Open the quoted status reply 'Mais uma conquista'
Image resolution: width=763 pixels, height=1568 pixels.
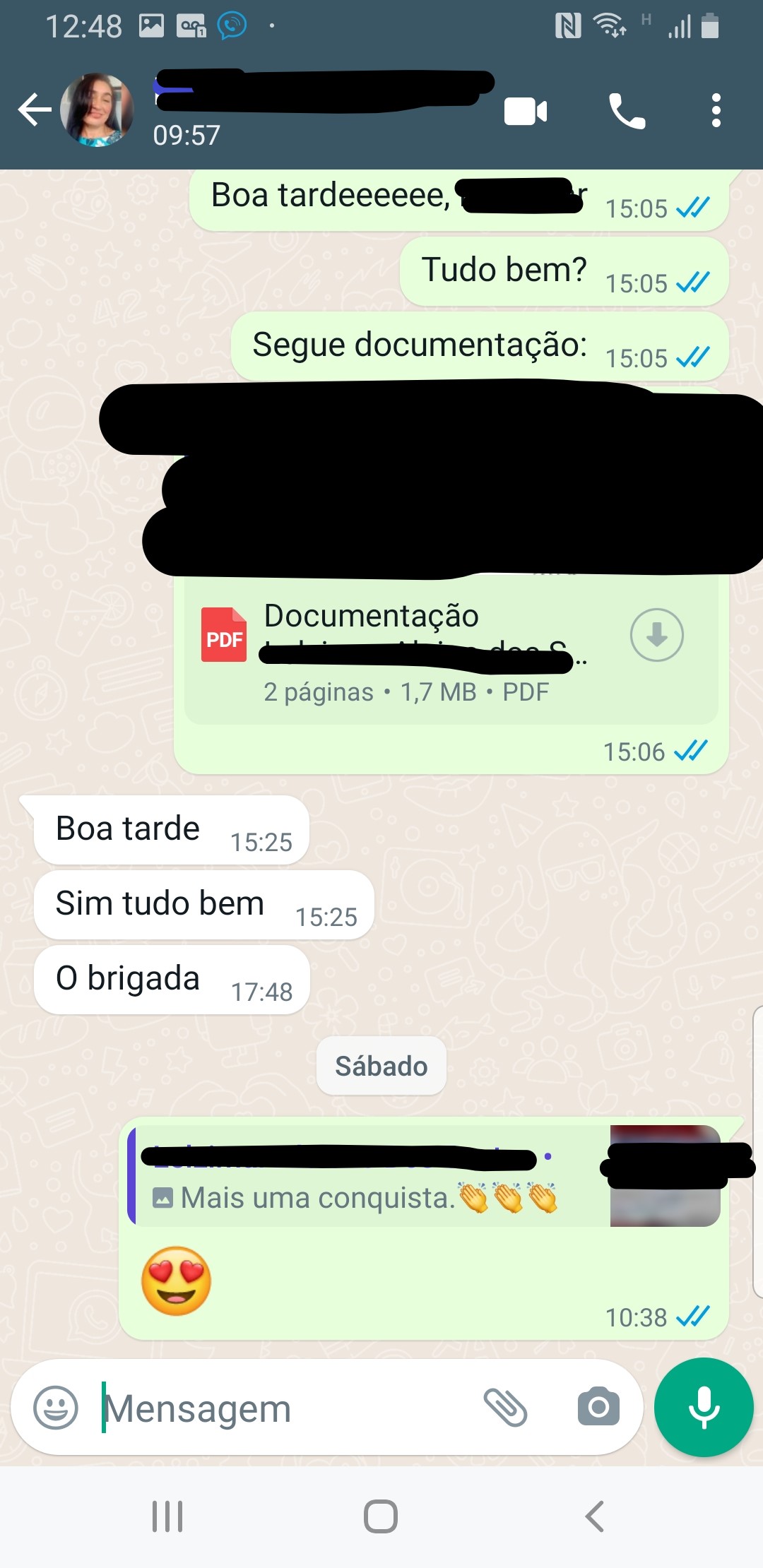424,1175
